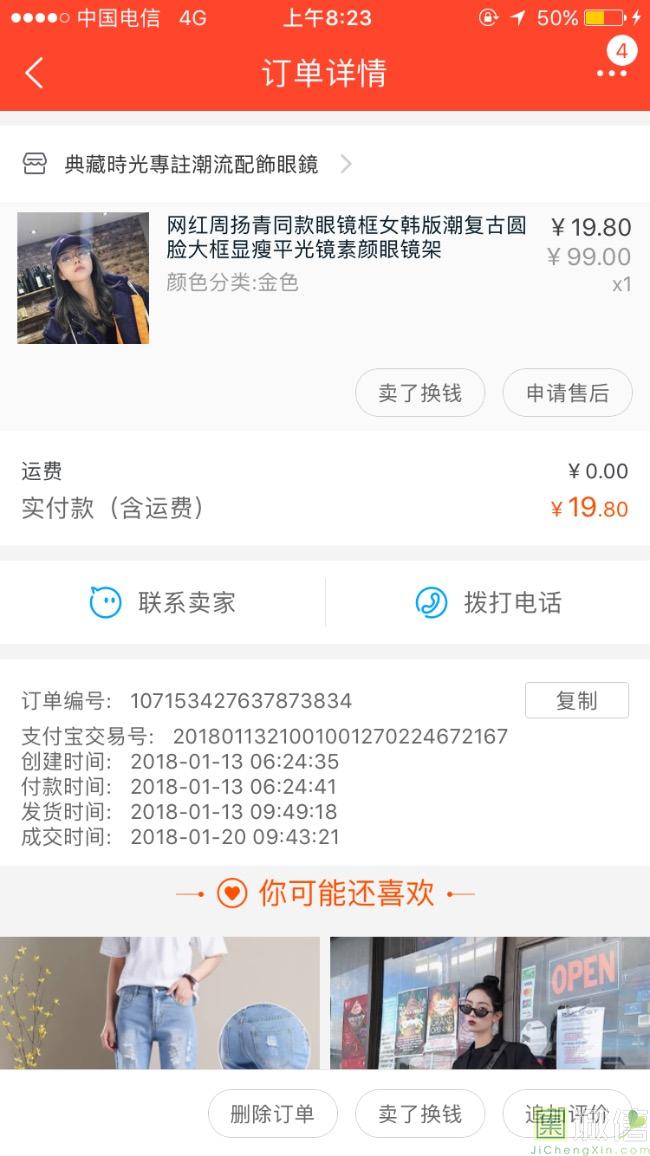Tap 卖了换钱 under the glasses item
The width and height of the screenshot is (650, 1156).
420,393
